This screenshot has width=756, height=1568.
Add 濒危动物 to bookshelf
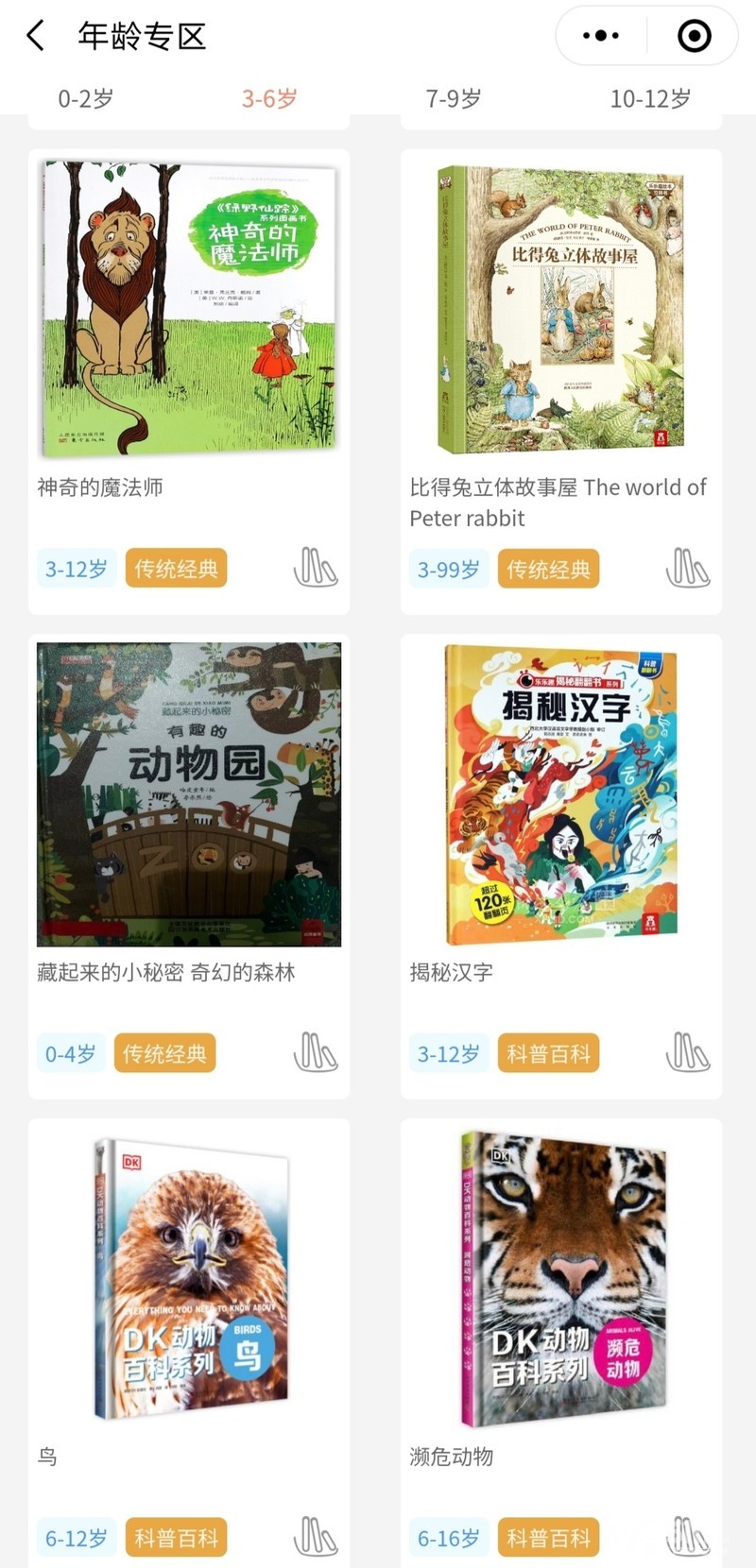coord(688,1537)
